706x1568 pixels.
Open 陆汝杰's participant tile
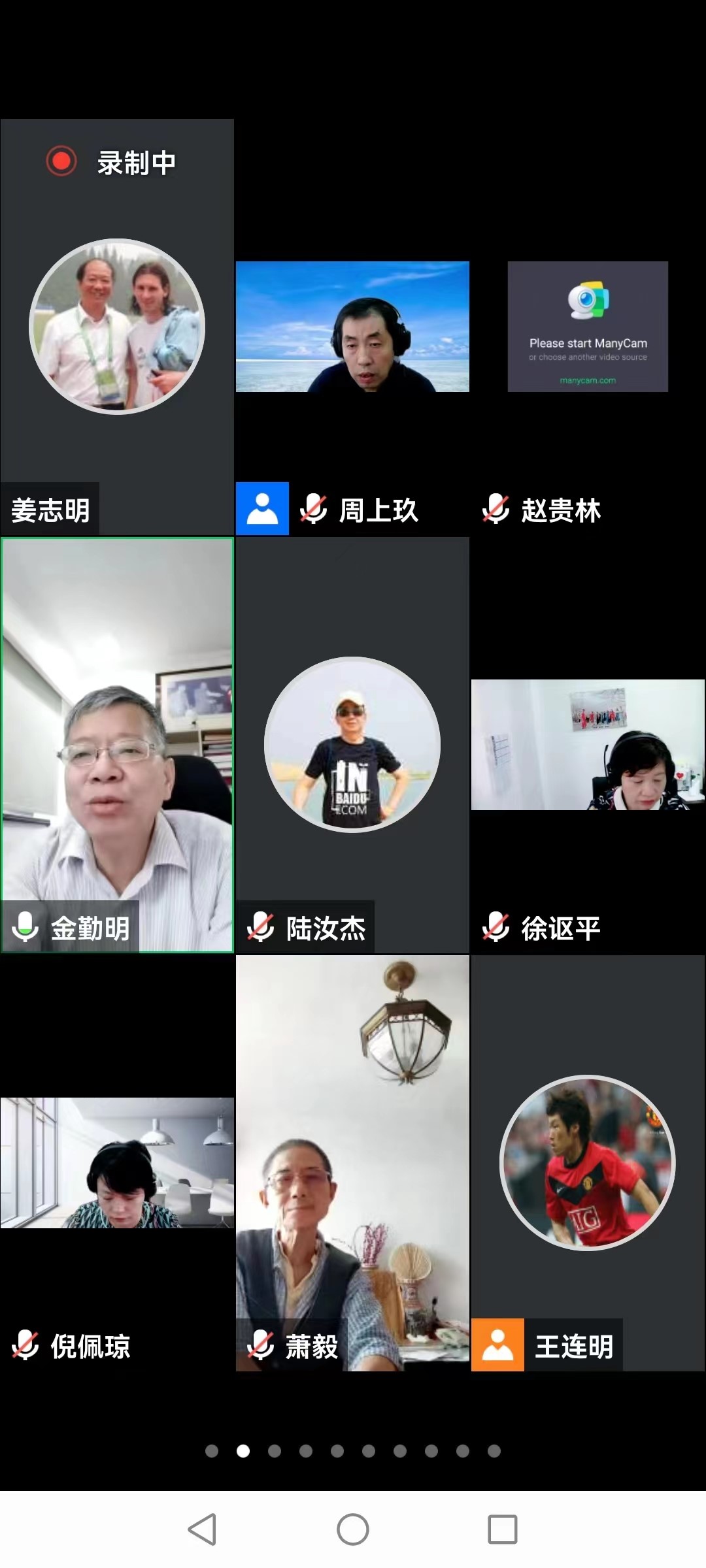pyautogui.click(x=352, y=745)
